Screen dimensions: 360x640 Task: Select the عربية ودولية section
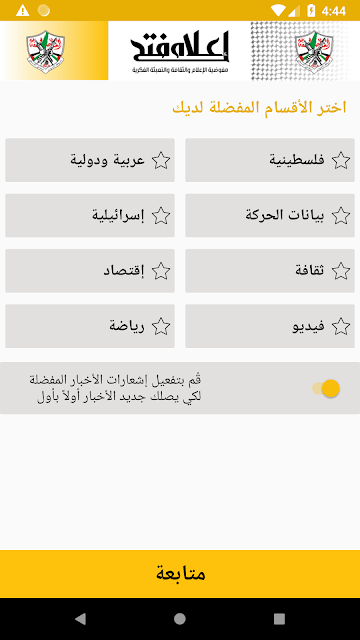90,160
